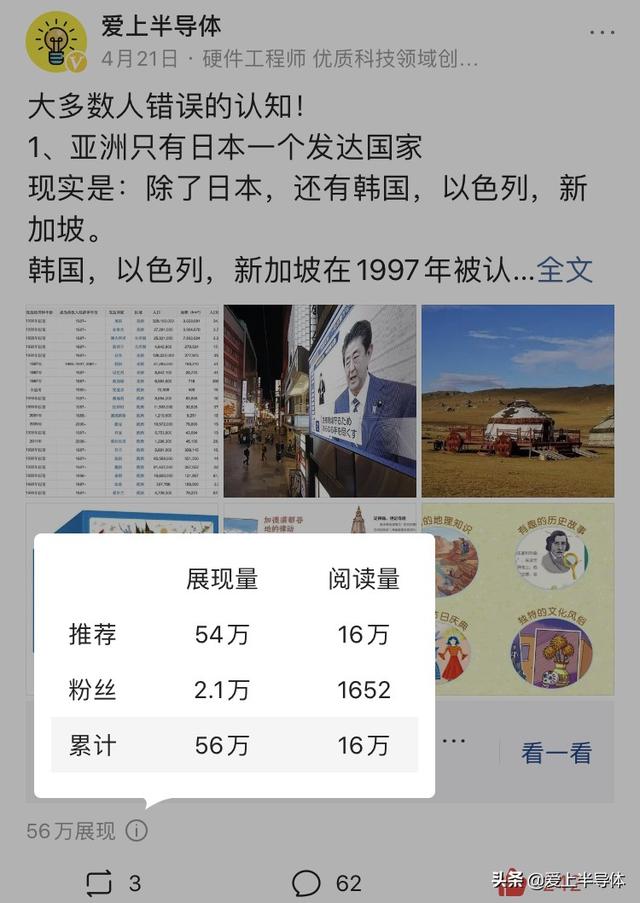The height and width of the screenshot is (903, 640).
Task: Open the overflow menu on the post
Action: point(602,32)
